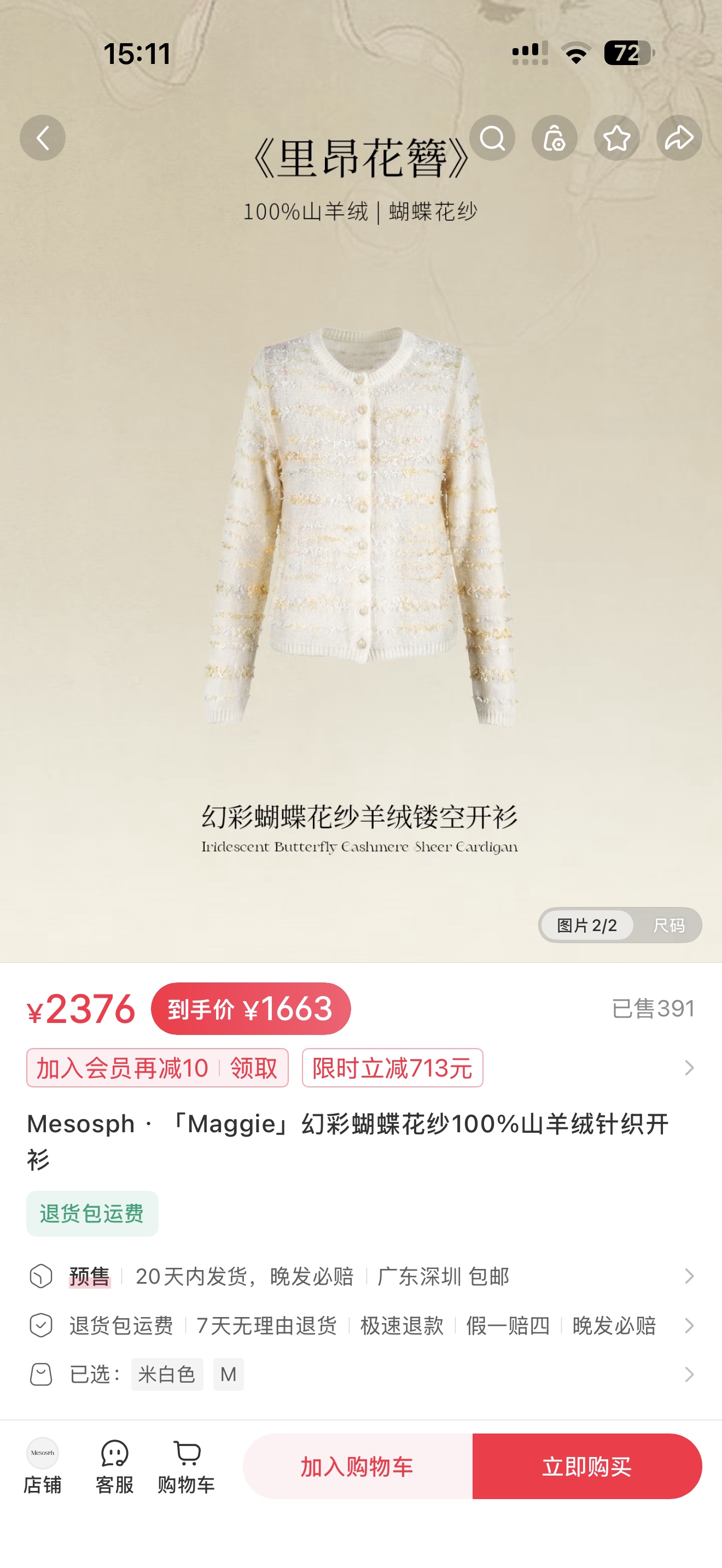Switch to the 尺码 size tab

668,925
